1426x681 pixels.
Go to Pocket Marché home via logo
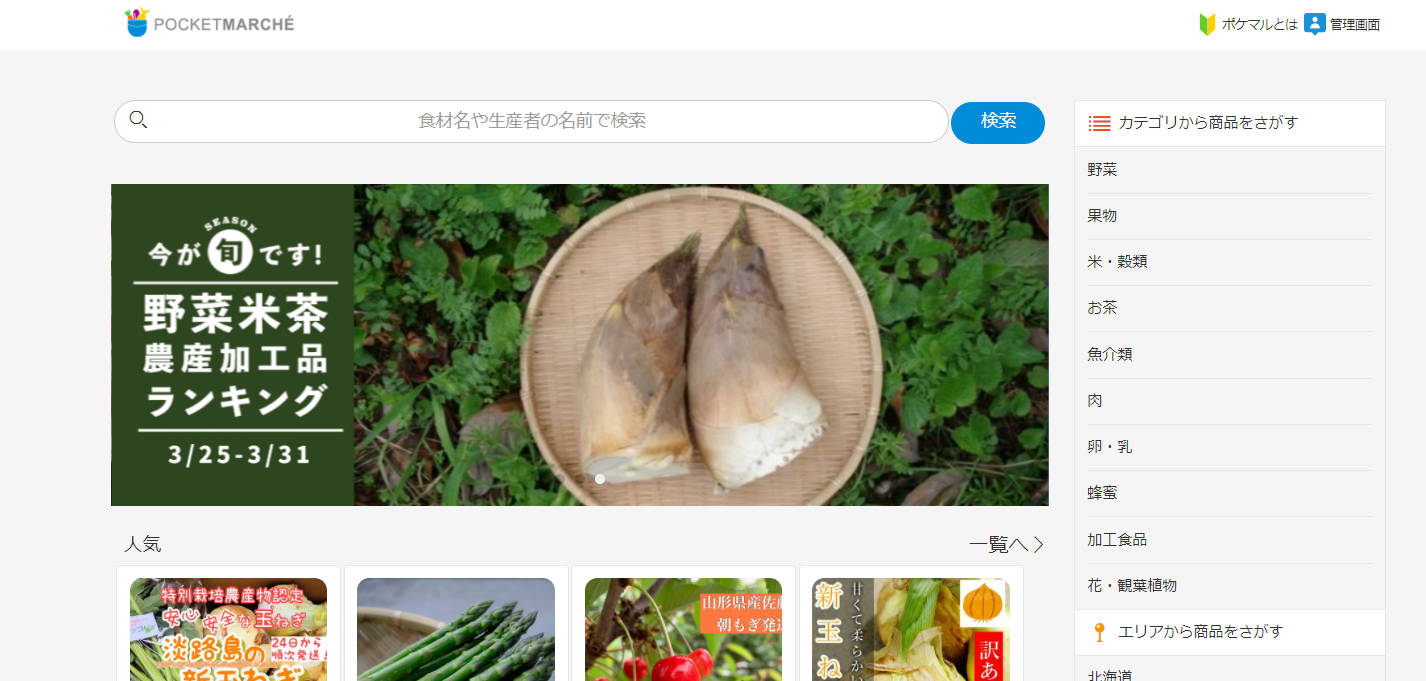pyautogui.click(x=210, y=23)
